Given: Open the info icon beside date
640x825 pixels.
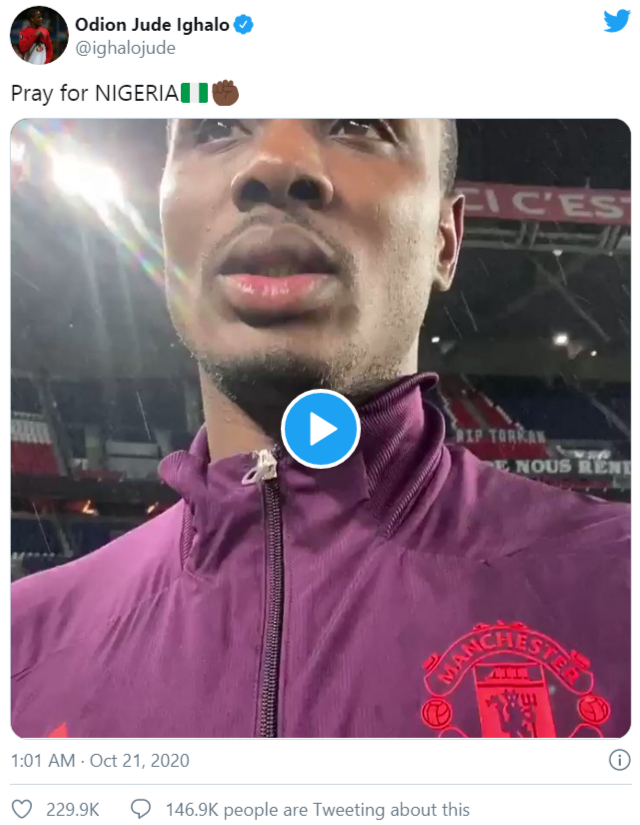Looking at the screenshot, I should [619, 761].
